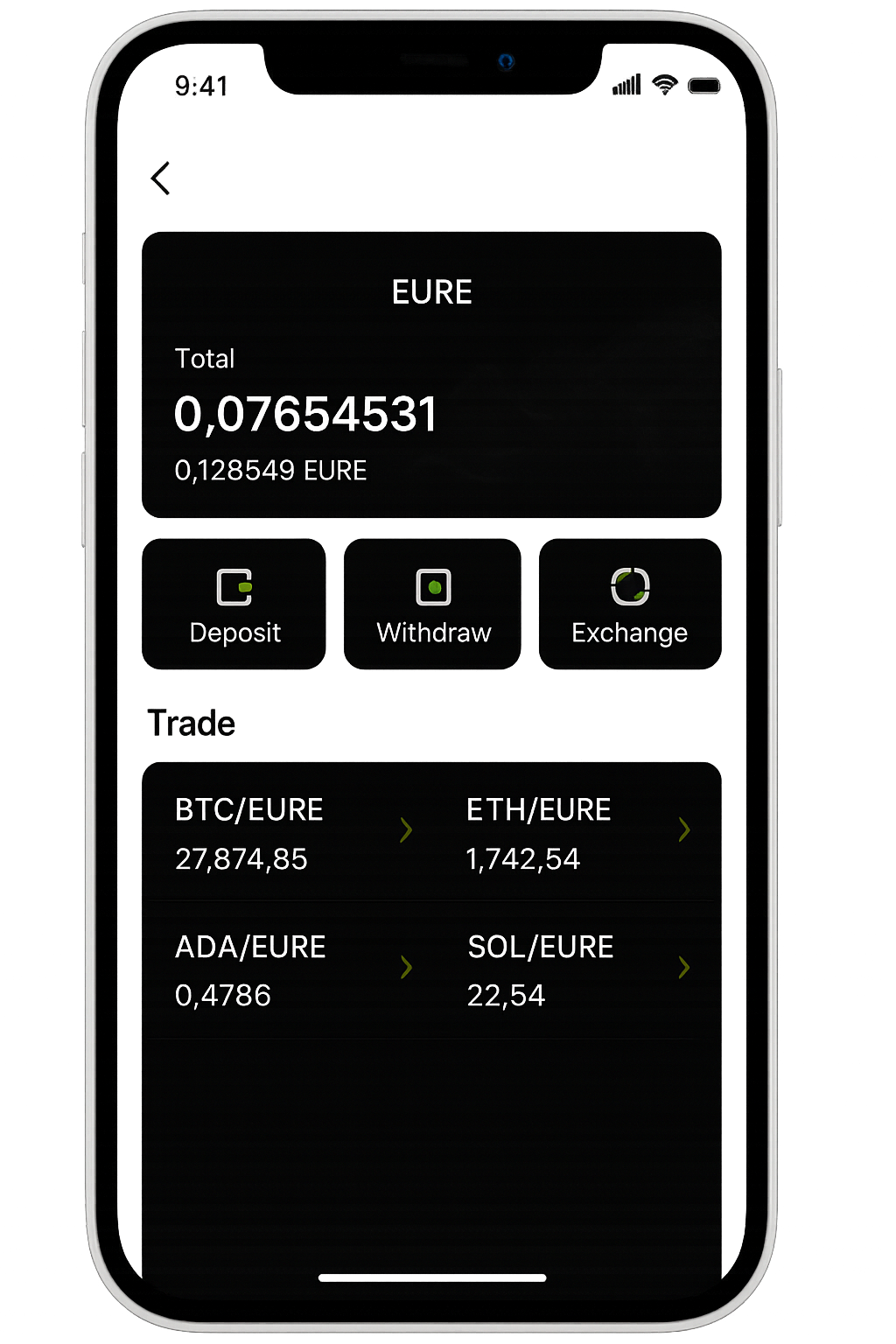Go back using the arrow icon

[160, 178]
